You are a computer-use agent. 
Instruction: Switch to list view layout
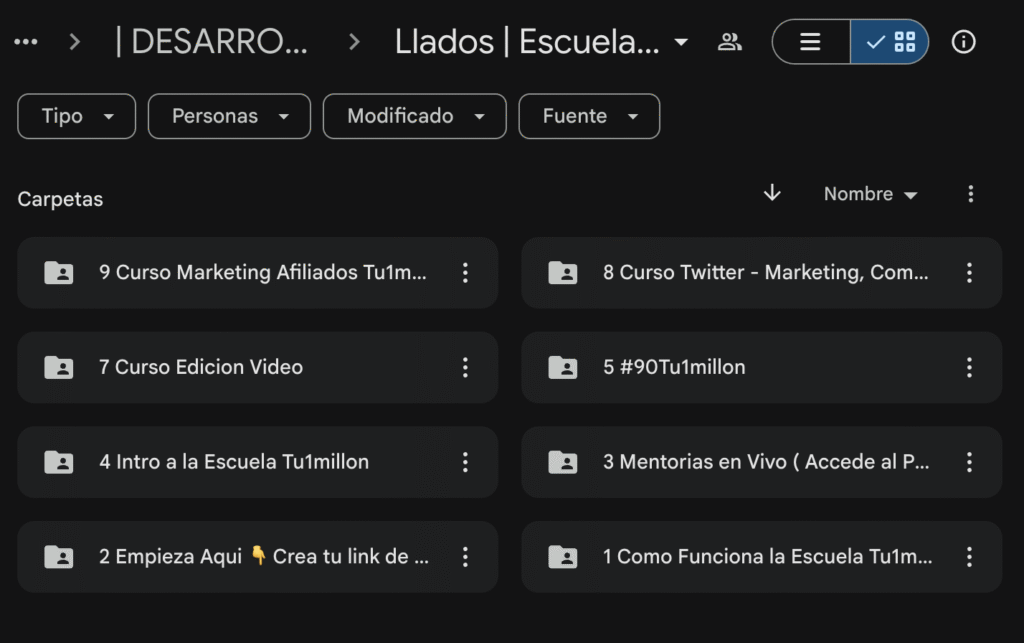[811, 42]
